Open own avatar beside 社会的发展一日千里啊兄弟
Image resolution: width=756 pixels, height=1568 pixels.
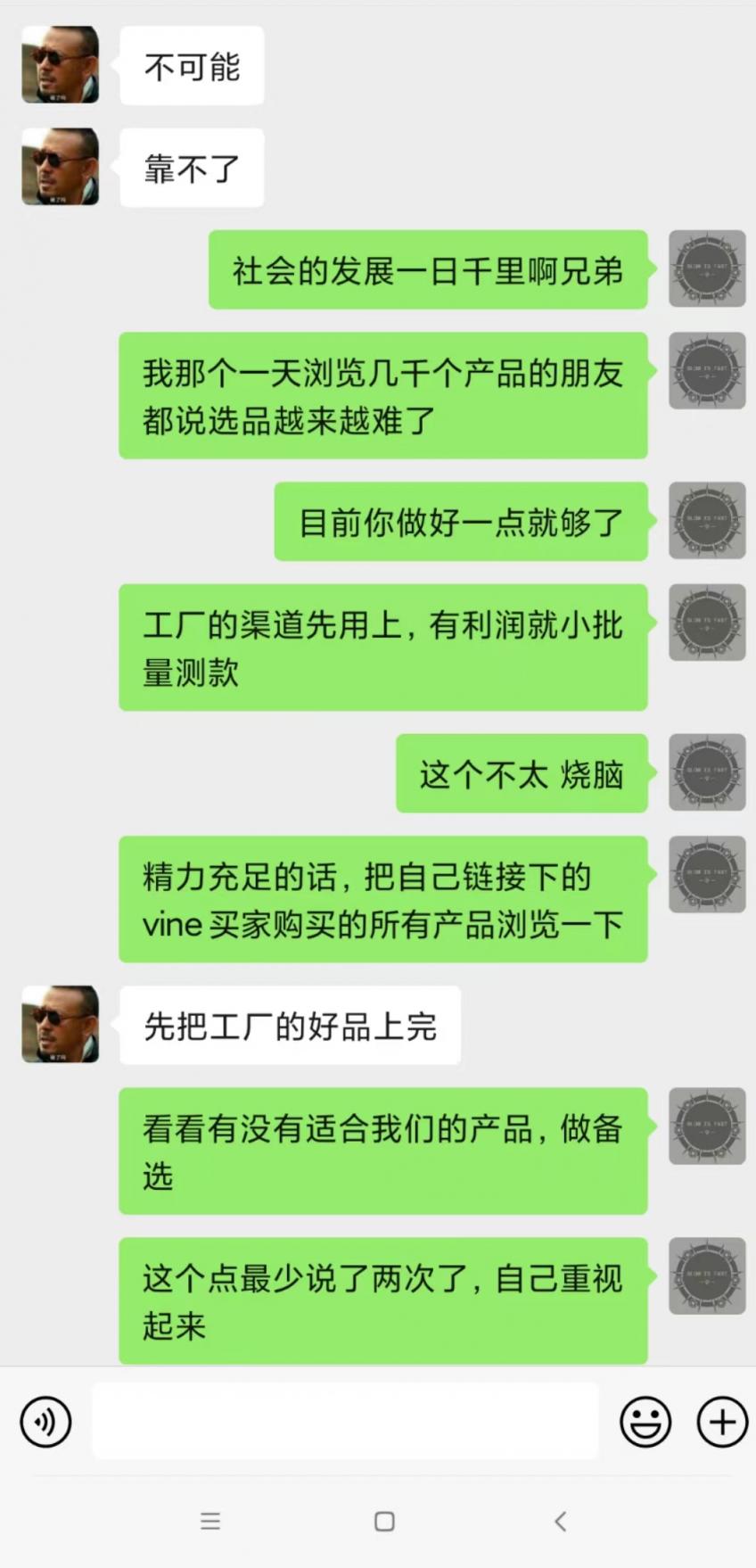click(x=707, y=268)
